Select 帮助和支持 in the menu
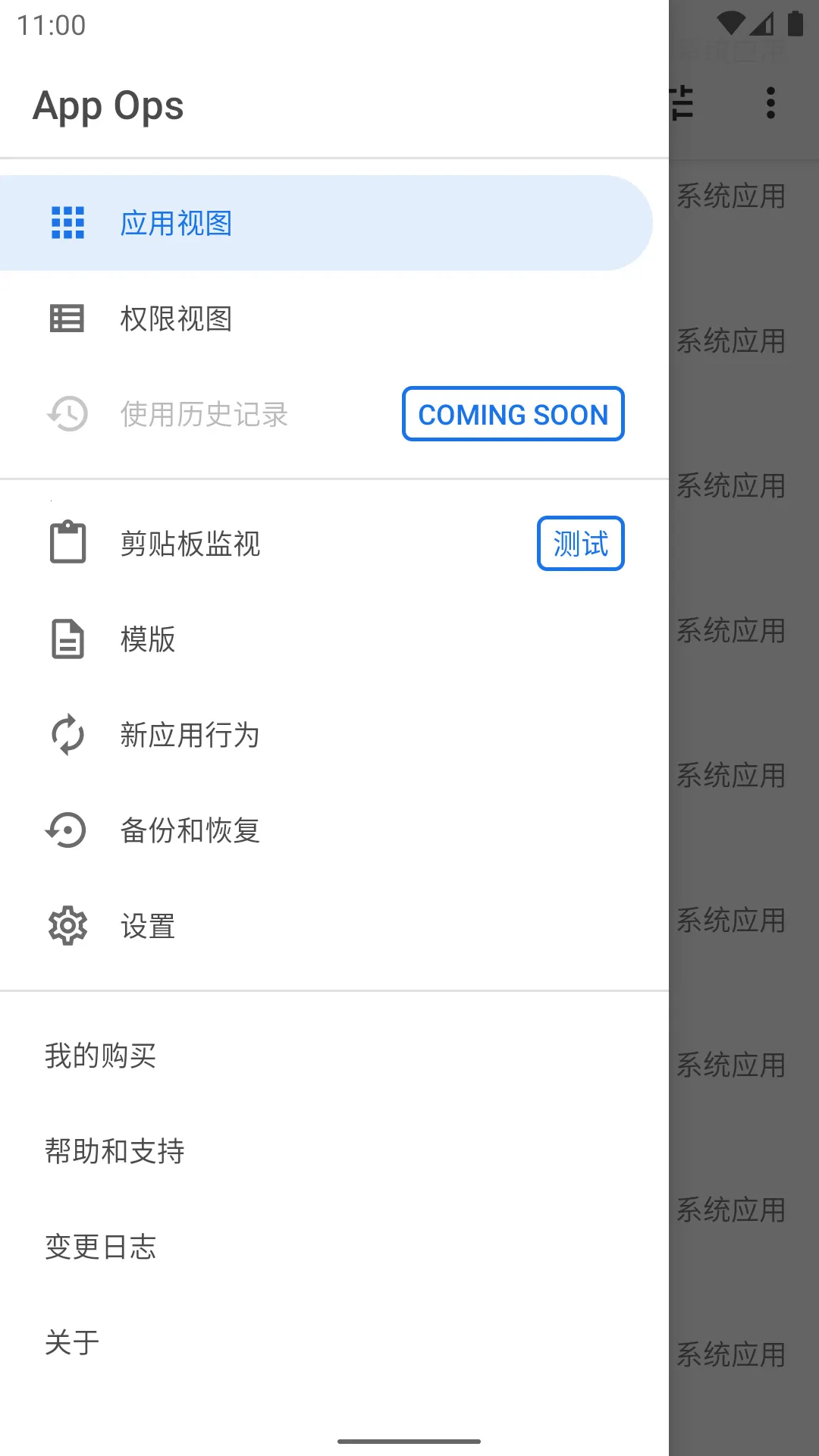This screenshot has height=1456, width=819. tap(115, 1151)
